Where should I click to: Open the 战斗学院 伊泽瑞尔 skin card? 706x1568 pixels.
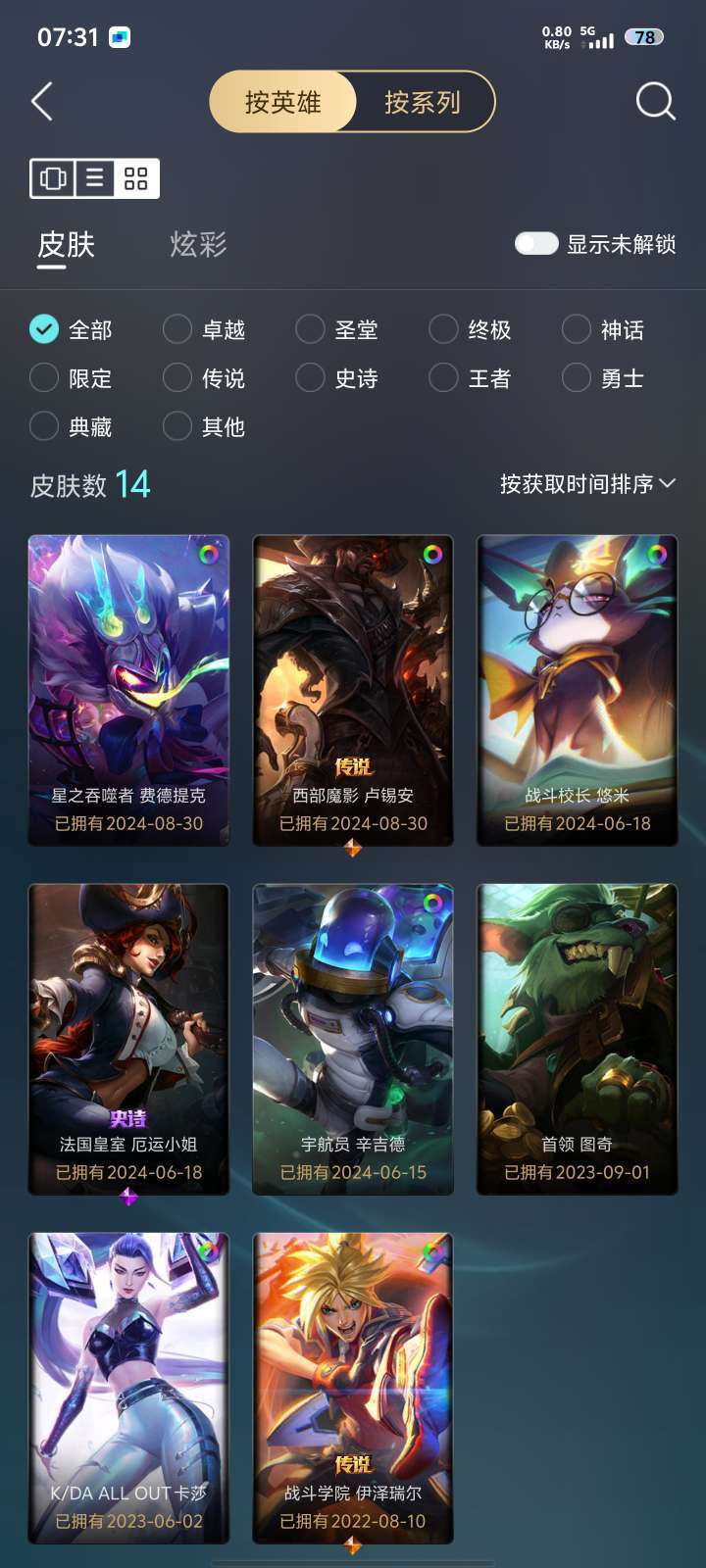pos(353,1388)
